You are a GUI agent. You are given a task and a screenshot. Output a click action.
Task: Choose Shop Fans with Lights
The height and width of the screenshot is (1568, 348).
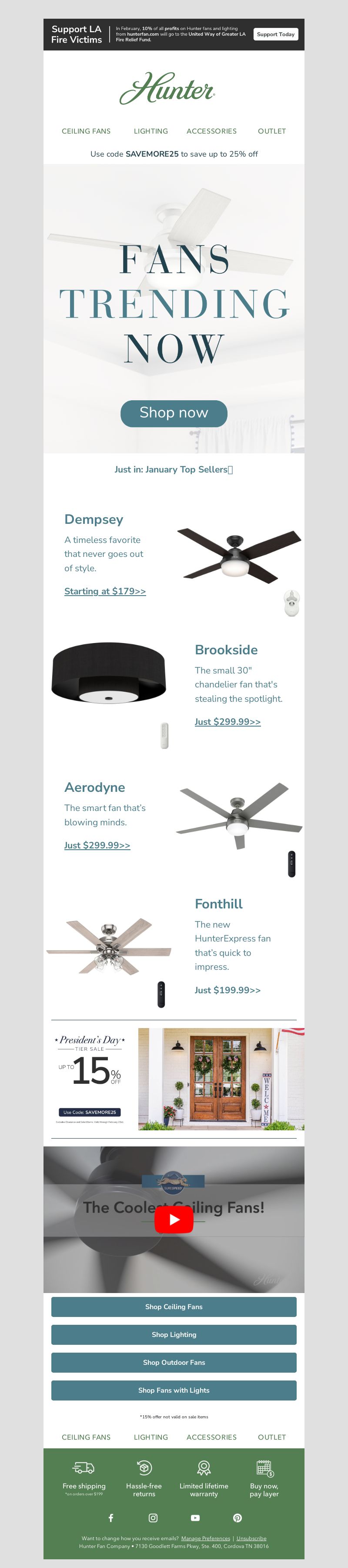click(x=174, y=1391)
